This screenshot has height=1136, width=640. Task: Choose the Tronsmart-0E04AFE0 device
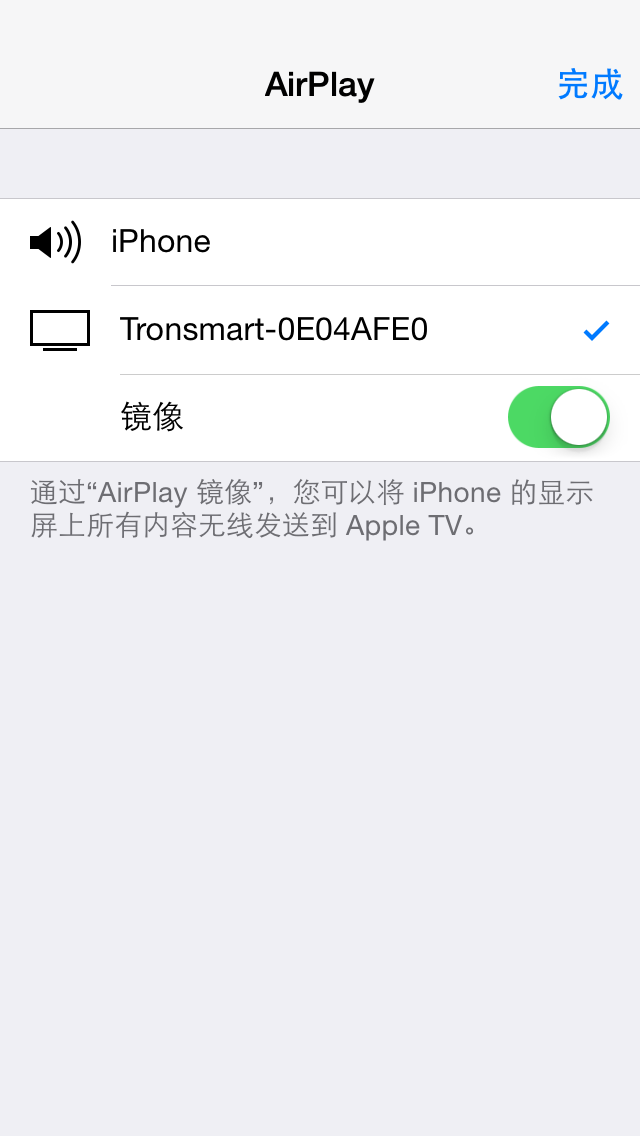320,330
